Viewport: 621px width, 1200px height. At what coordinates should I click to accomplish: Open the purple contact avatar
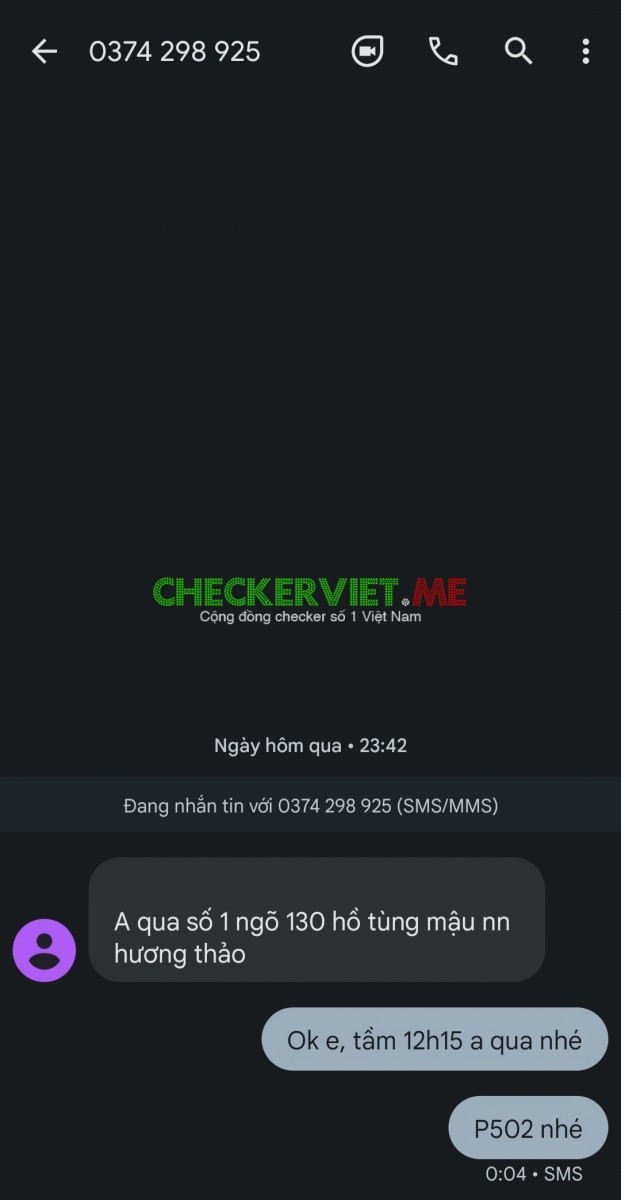(x=44, y=950)
